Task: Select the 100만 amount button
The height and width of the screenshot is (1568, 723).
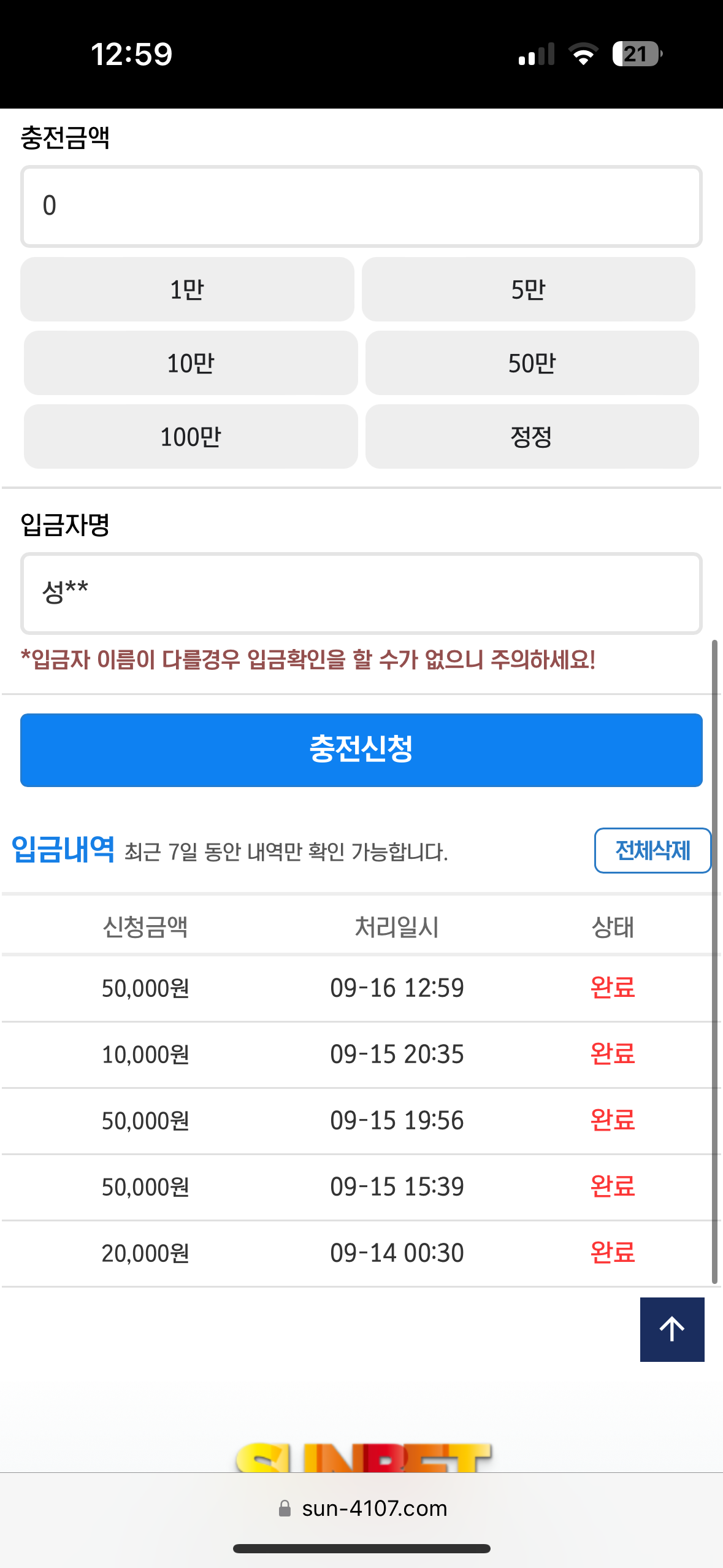Action: coord(191,436)
